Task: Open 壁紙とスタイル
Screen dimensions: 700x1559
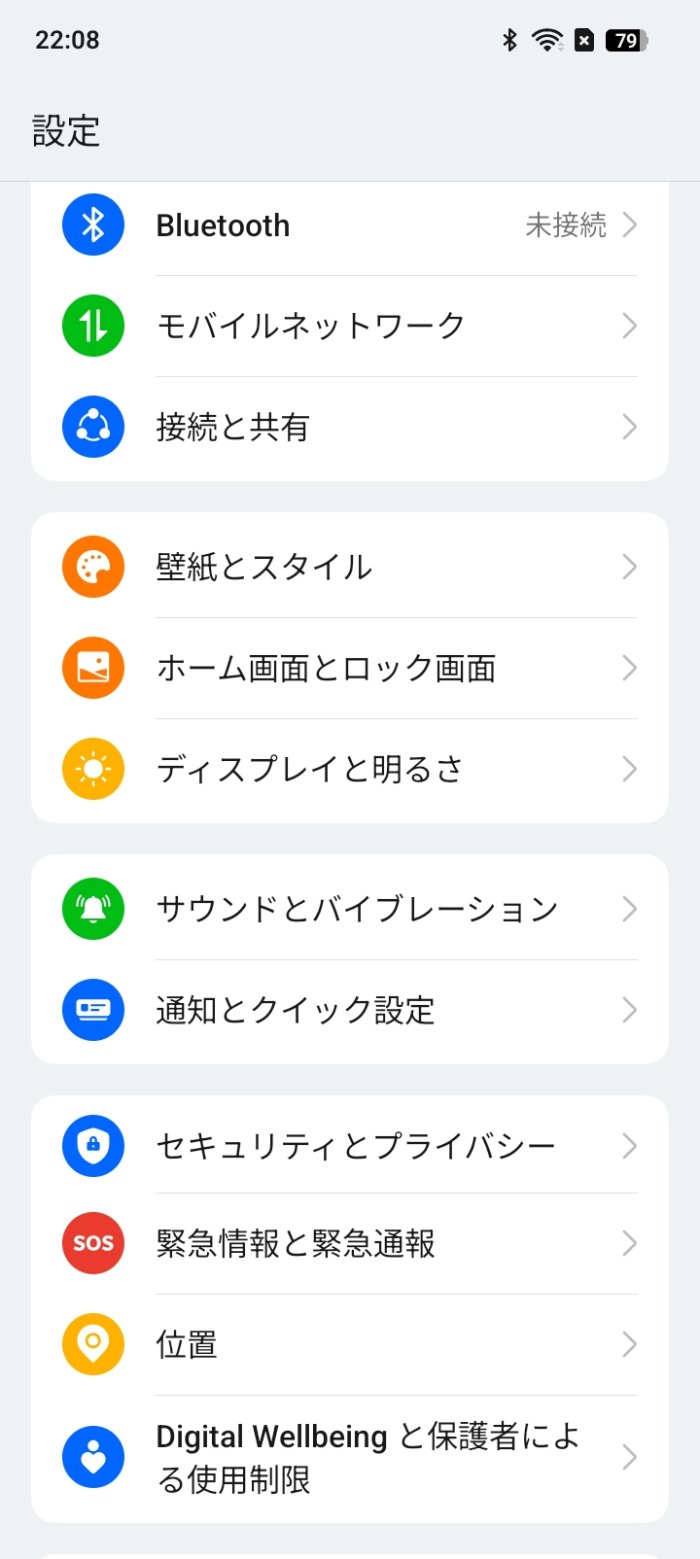Action: point(349,567)
